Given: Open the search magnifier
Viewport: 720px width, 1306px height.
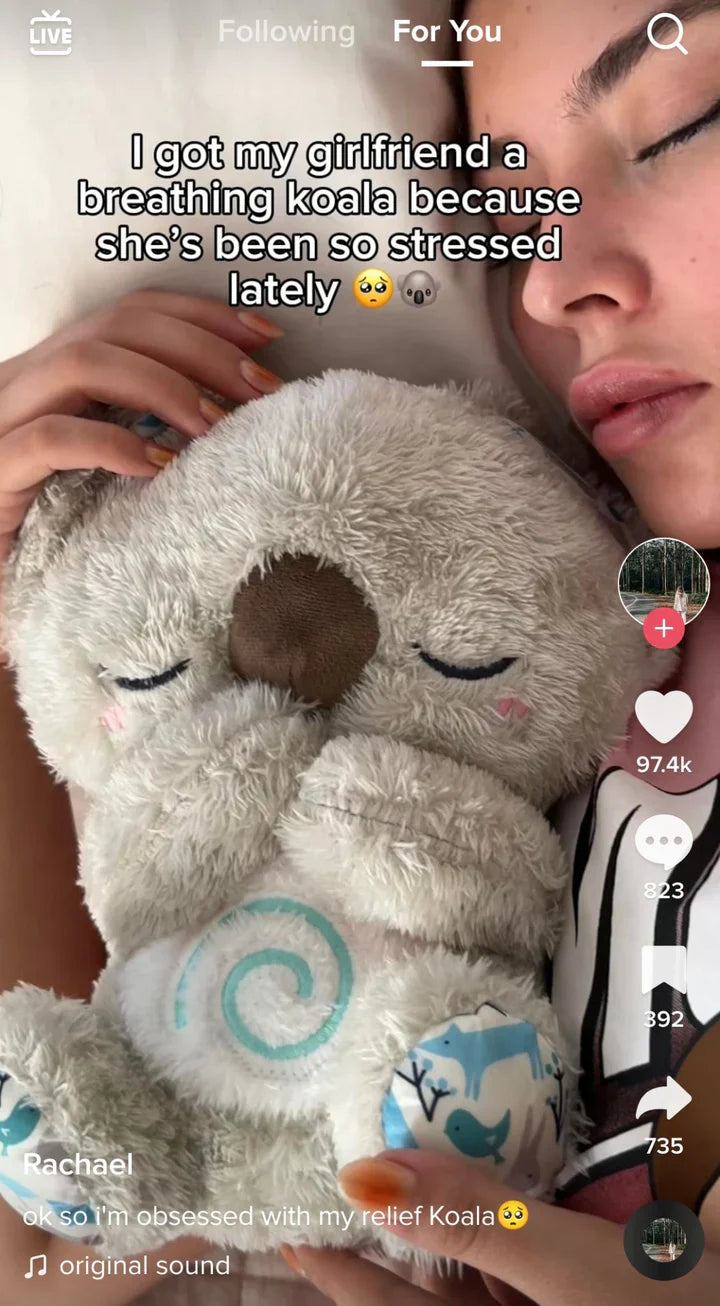Looking at the screenshot, I should pos(667,34).
